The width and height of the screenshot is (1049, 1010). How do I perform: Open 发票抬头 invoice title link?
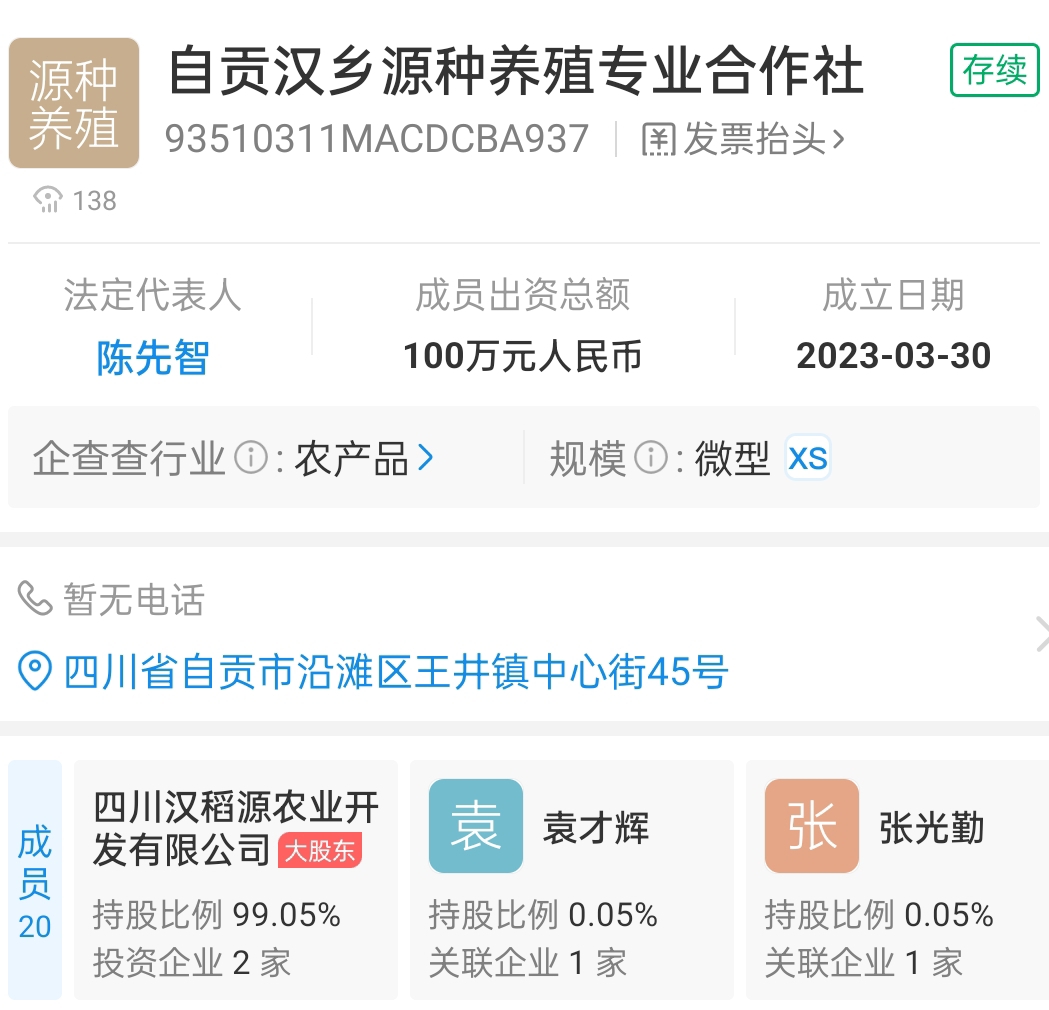[x=743, y=140]
